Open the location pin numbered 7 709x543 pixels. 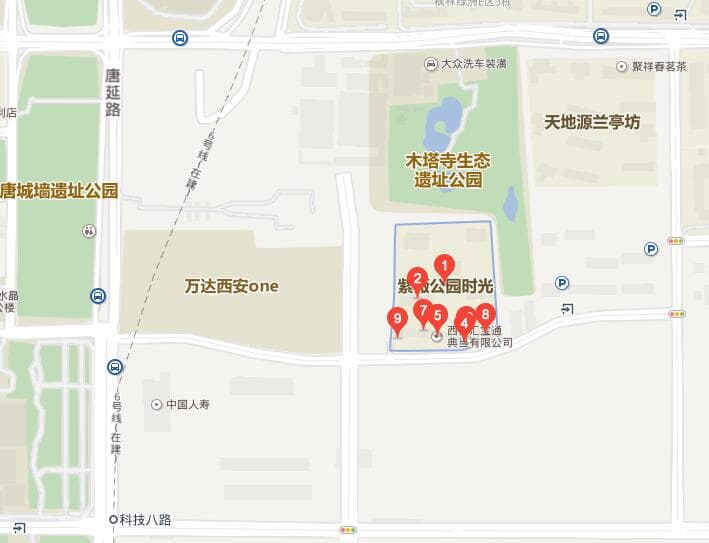pyautogui.click(x=423, y=310)
